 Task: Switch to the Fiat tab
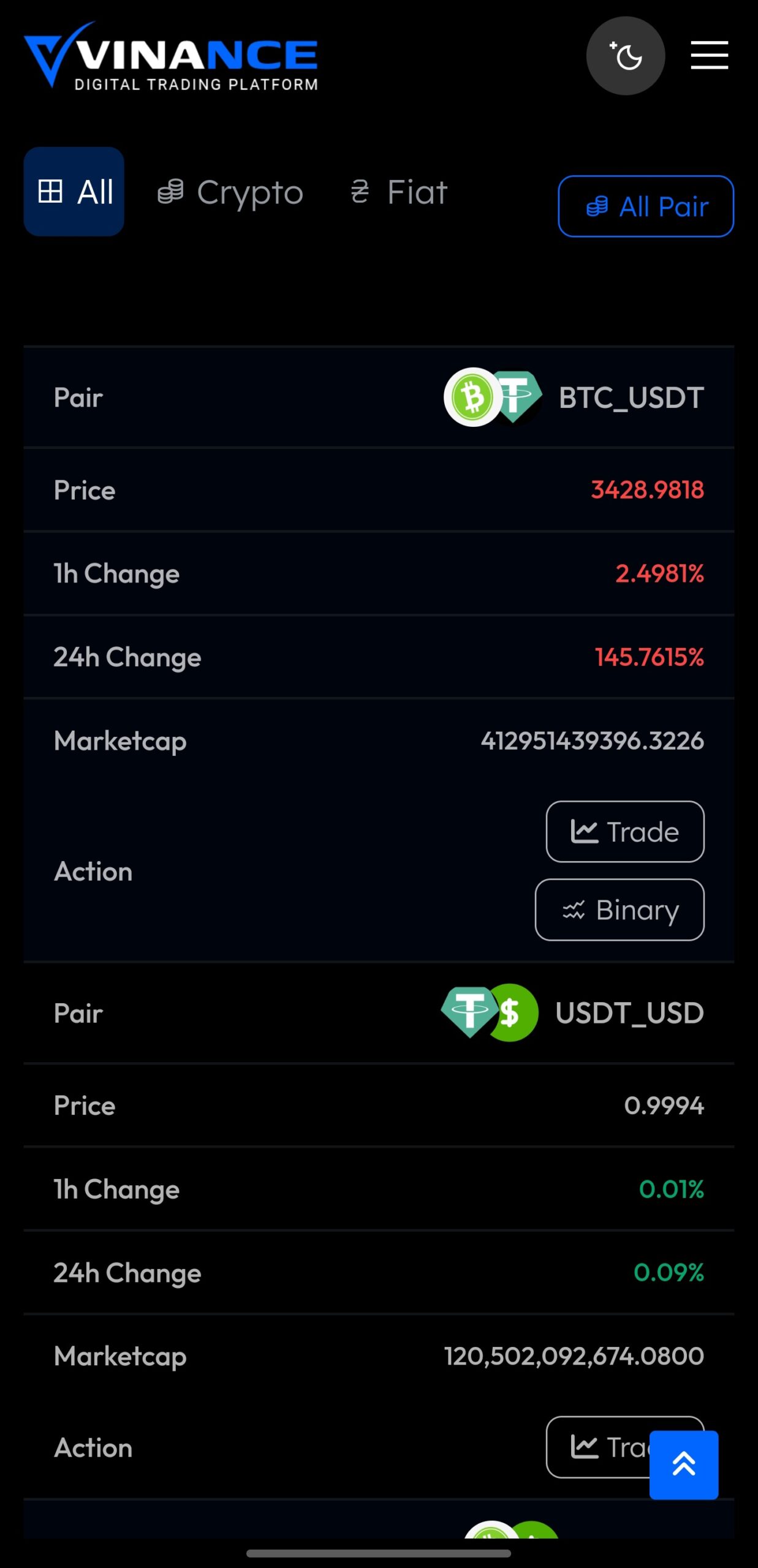click(399, 192)
